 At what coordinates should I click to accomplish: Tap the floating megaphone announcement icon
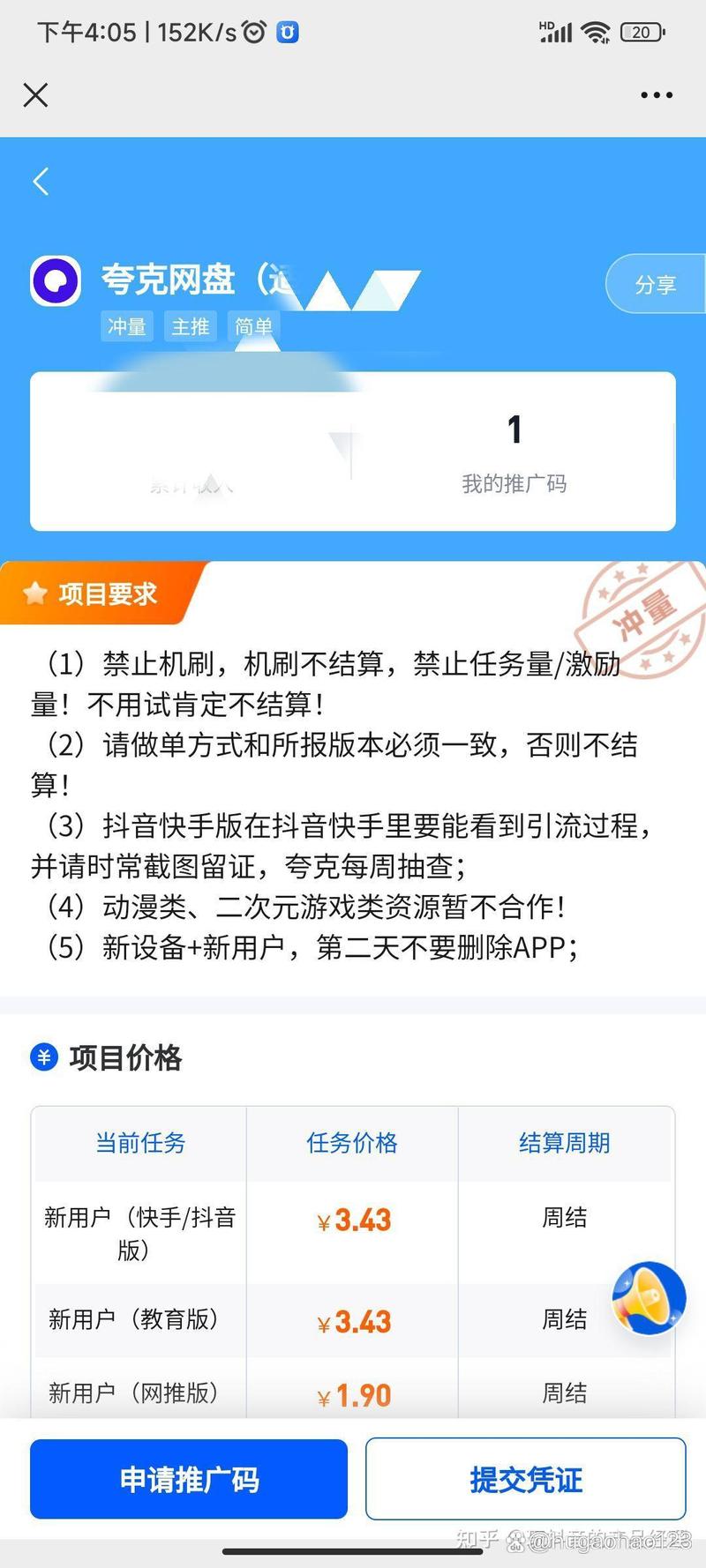[x=648, y=1297]
